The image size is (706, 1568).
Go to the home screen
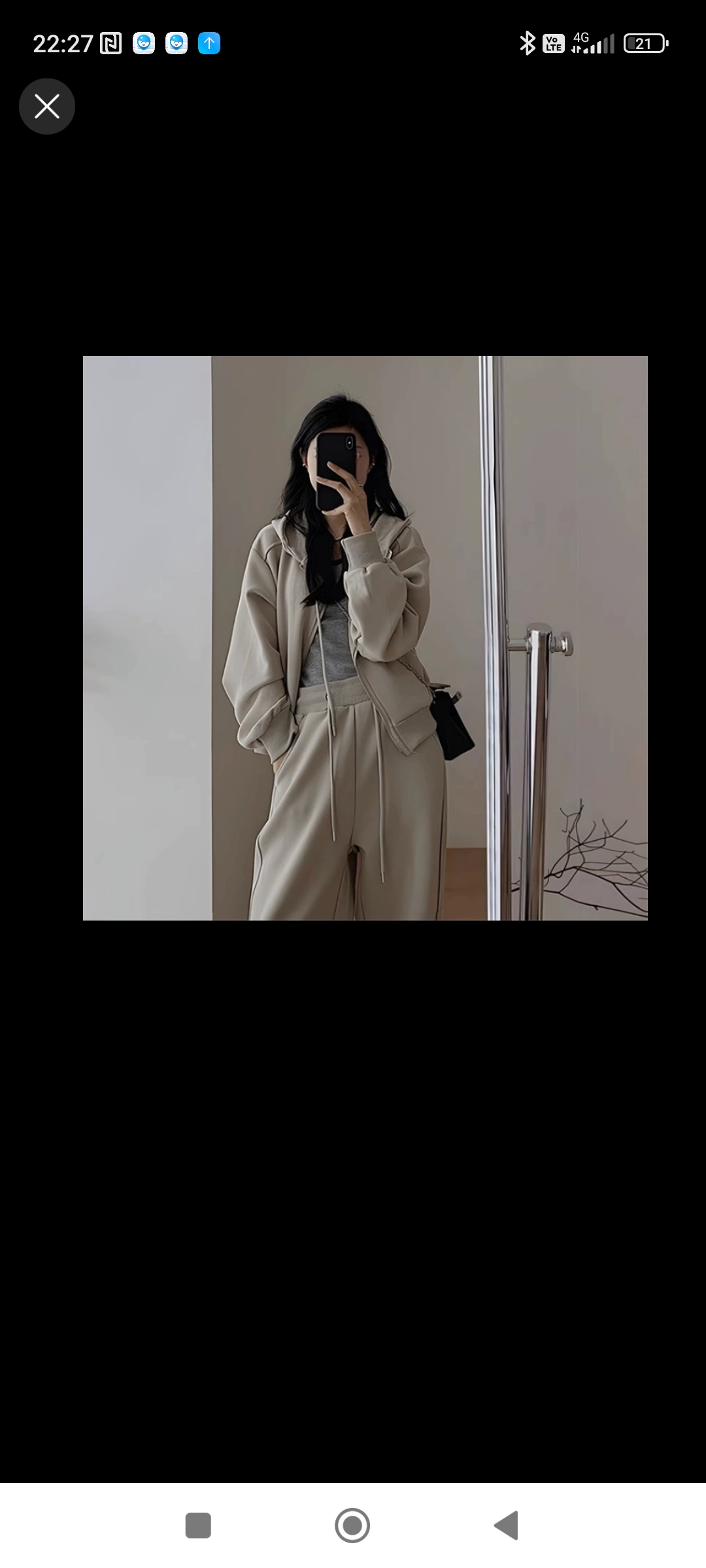(x=352, y=1526)
